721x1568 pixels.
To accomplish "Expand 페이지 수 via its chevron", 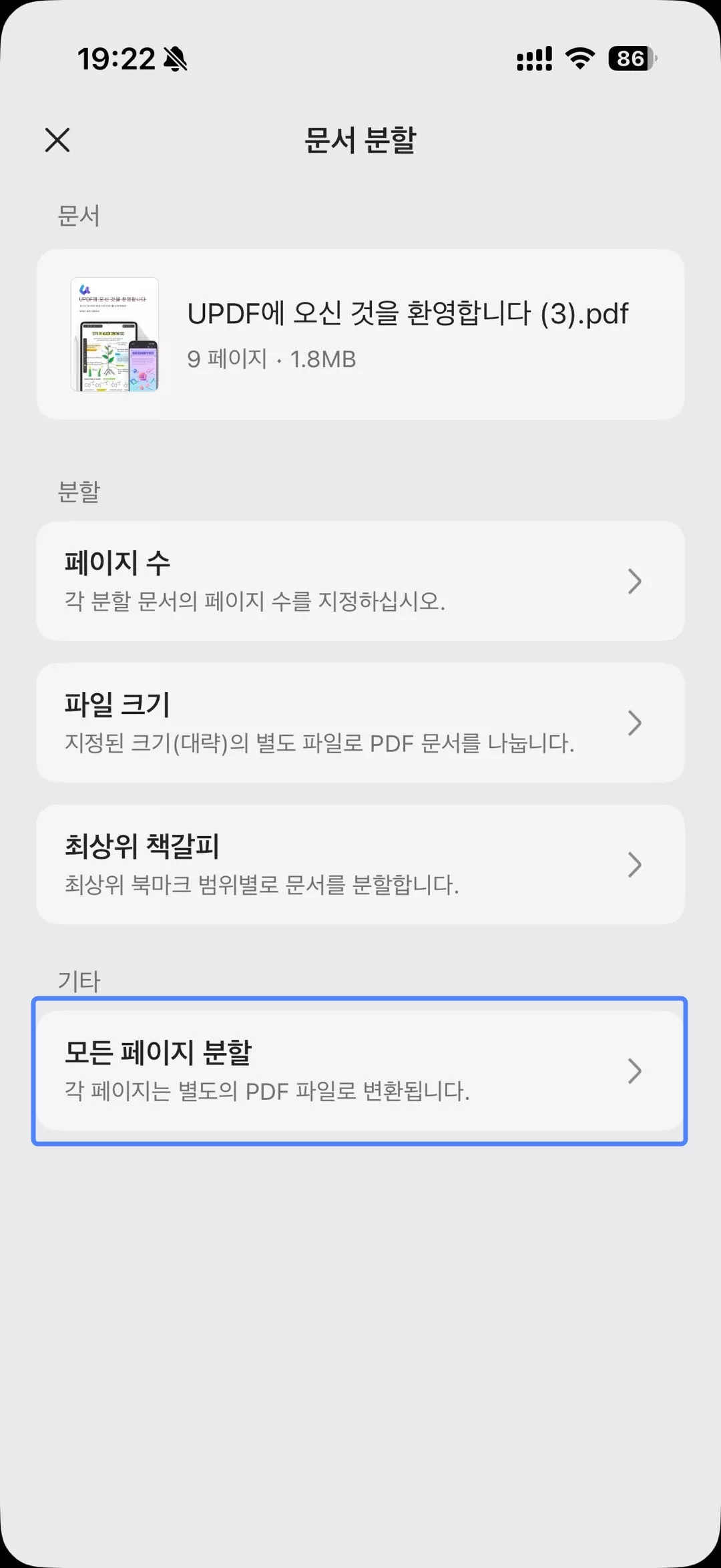I will pyautogui.click(x=634, y=581).
